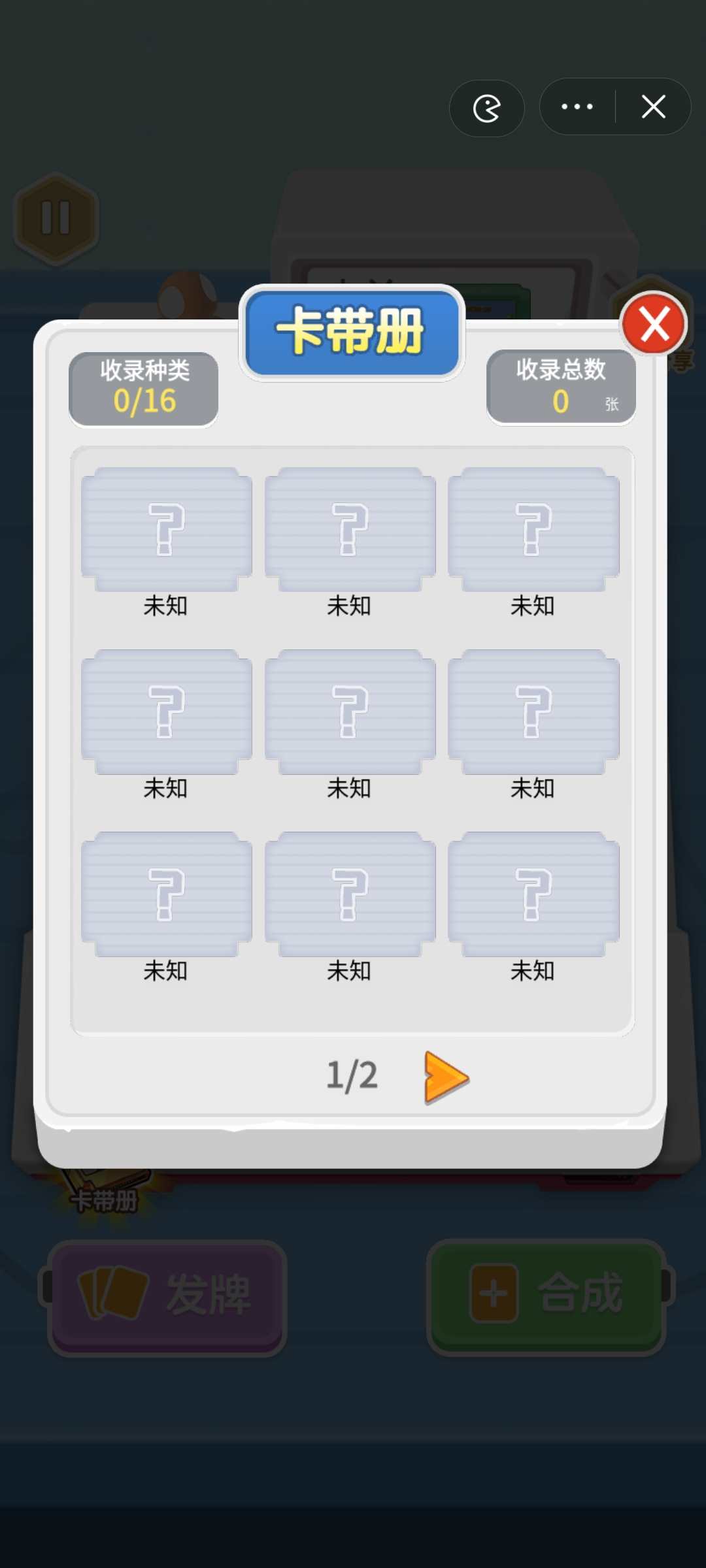Tap the round icon beside the three-dot menu
Viewport: 706px width, 1568px height.
(487, 108)
